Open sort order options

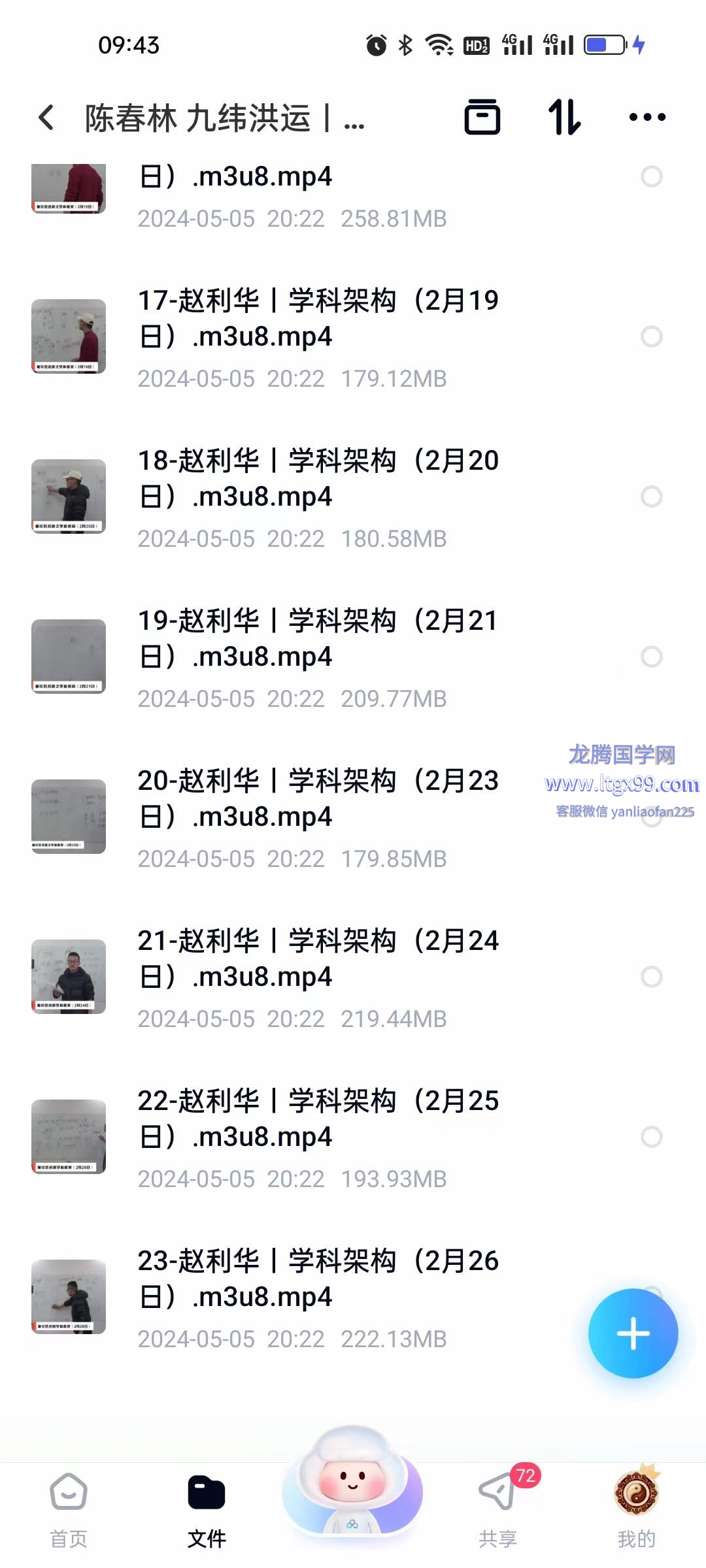[x=564, y=118]
